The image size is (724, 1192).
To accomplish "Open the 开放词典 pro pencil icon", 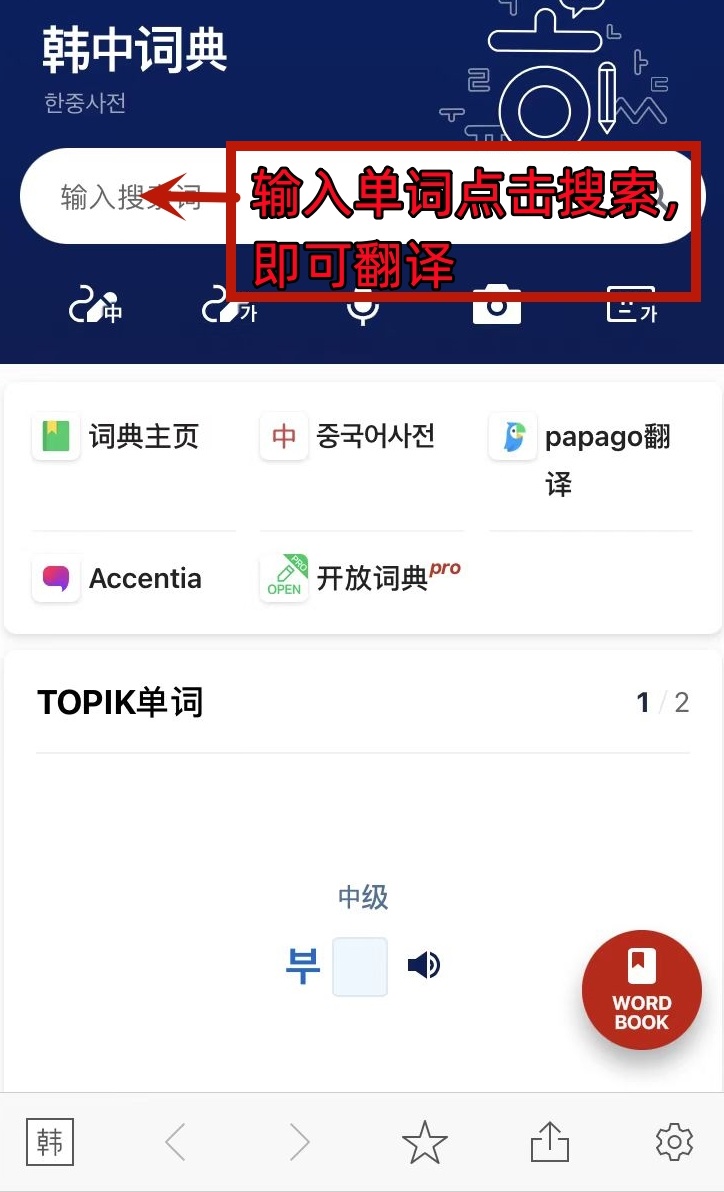I will (x=283, y=578).
